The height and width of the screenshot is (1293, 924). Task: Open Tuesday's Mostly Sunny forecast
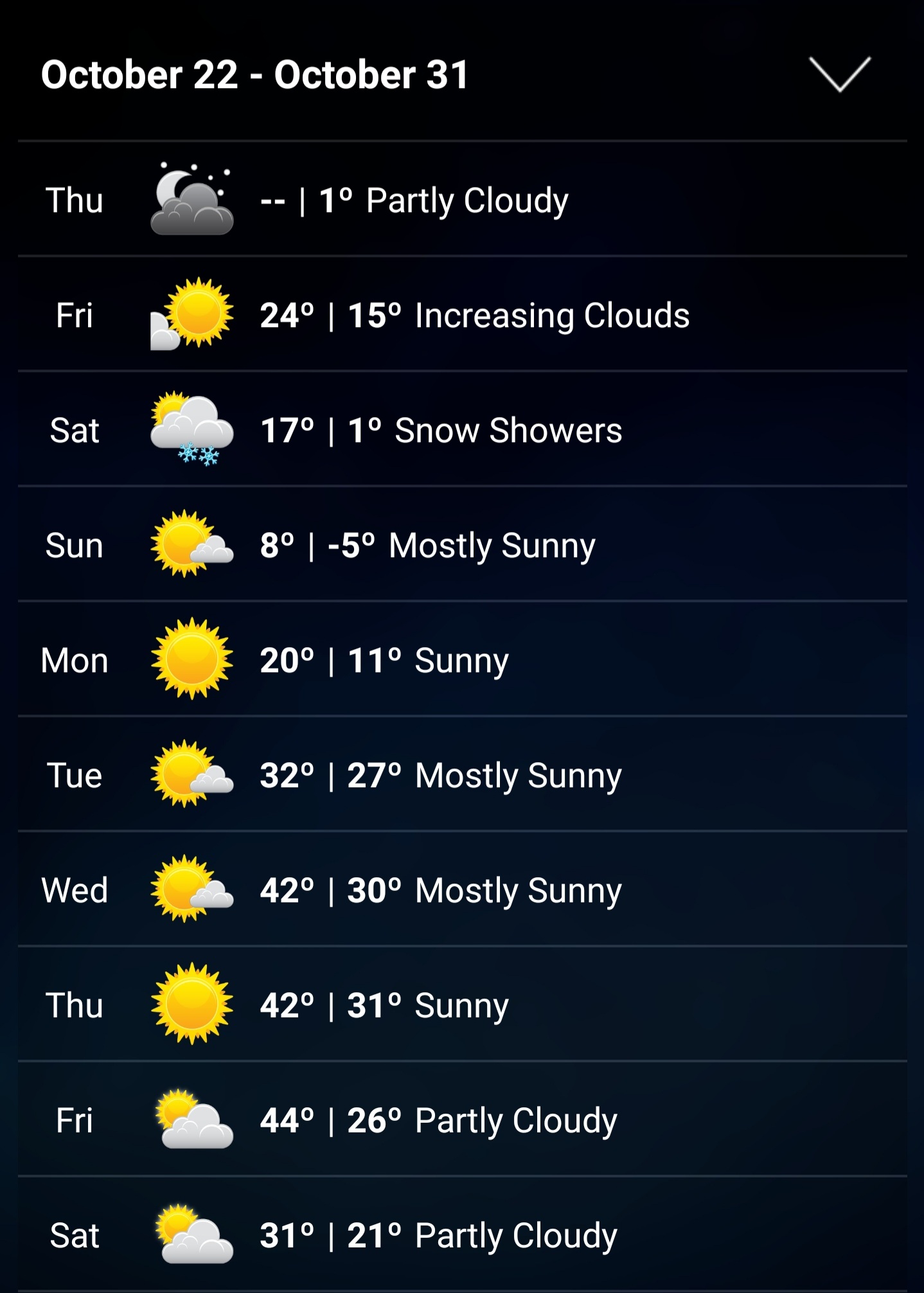(461, 775)
